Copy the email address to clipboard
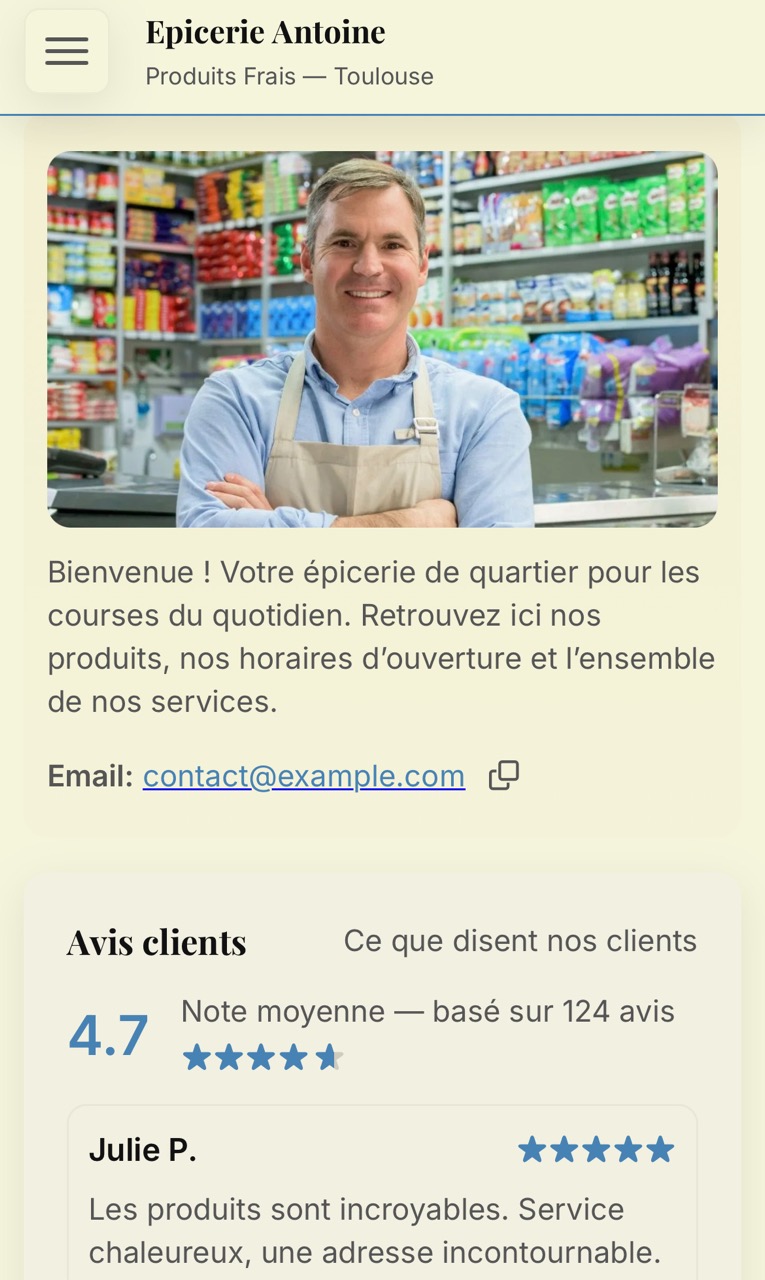Image resolution: width=765 pixels, height=1280 pixels. pos(504,776)
